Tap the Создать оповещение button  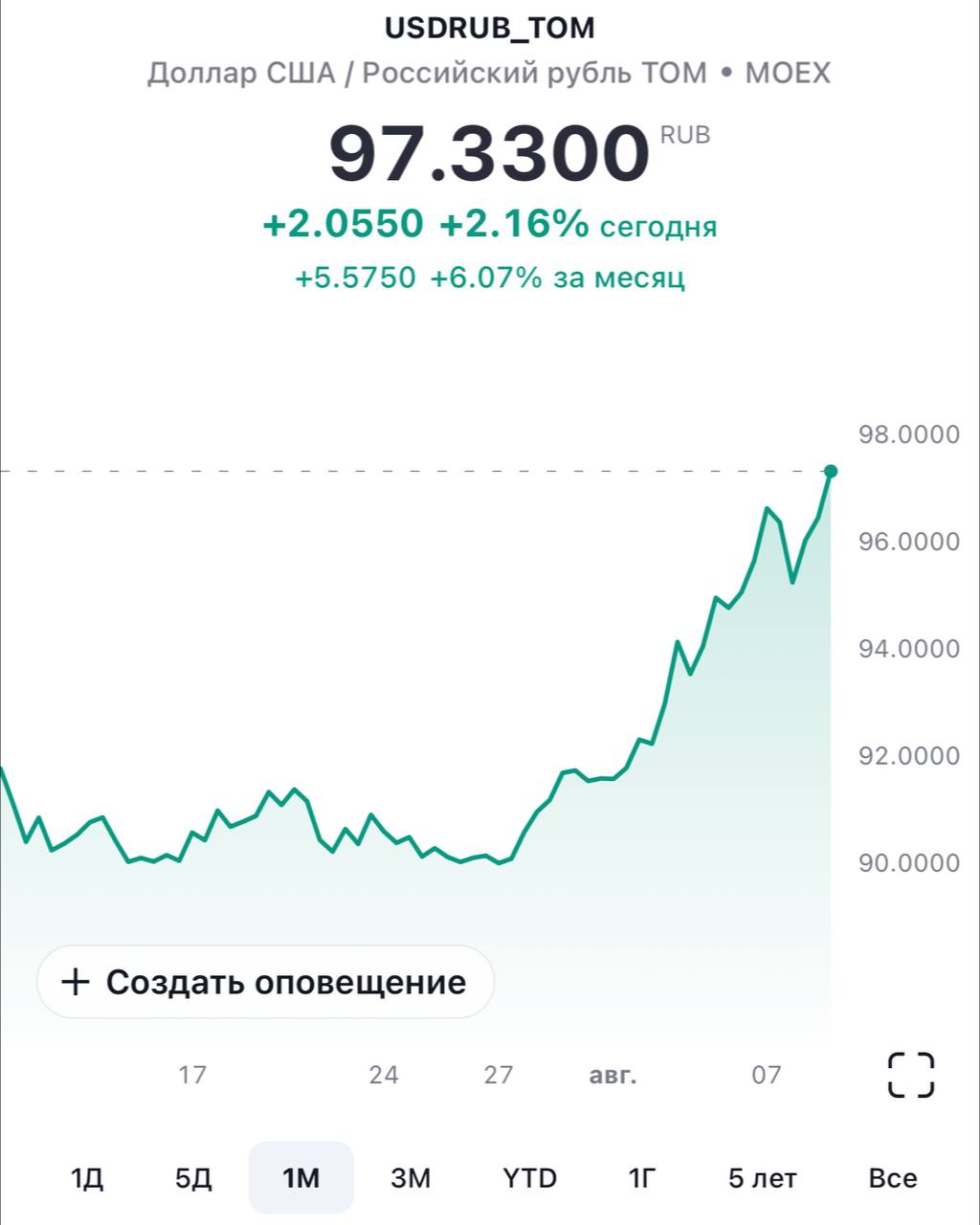(x=265, y=982)
